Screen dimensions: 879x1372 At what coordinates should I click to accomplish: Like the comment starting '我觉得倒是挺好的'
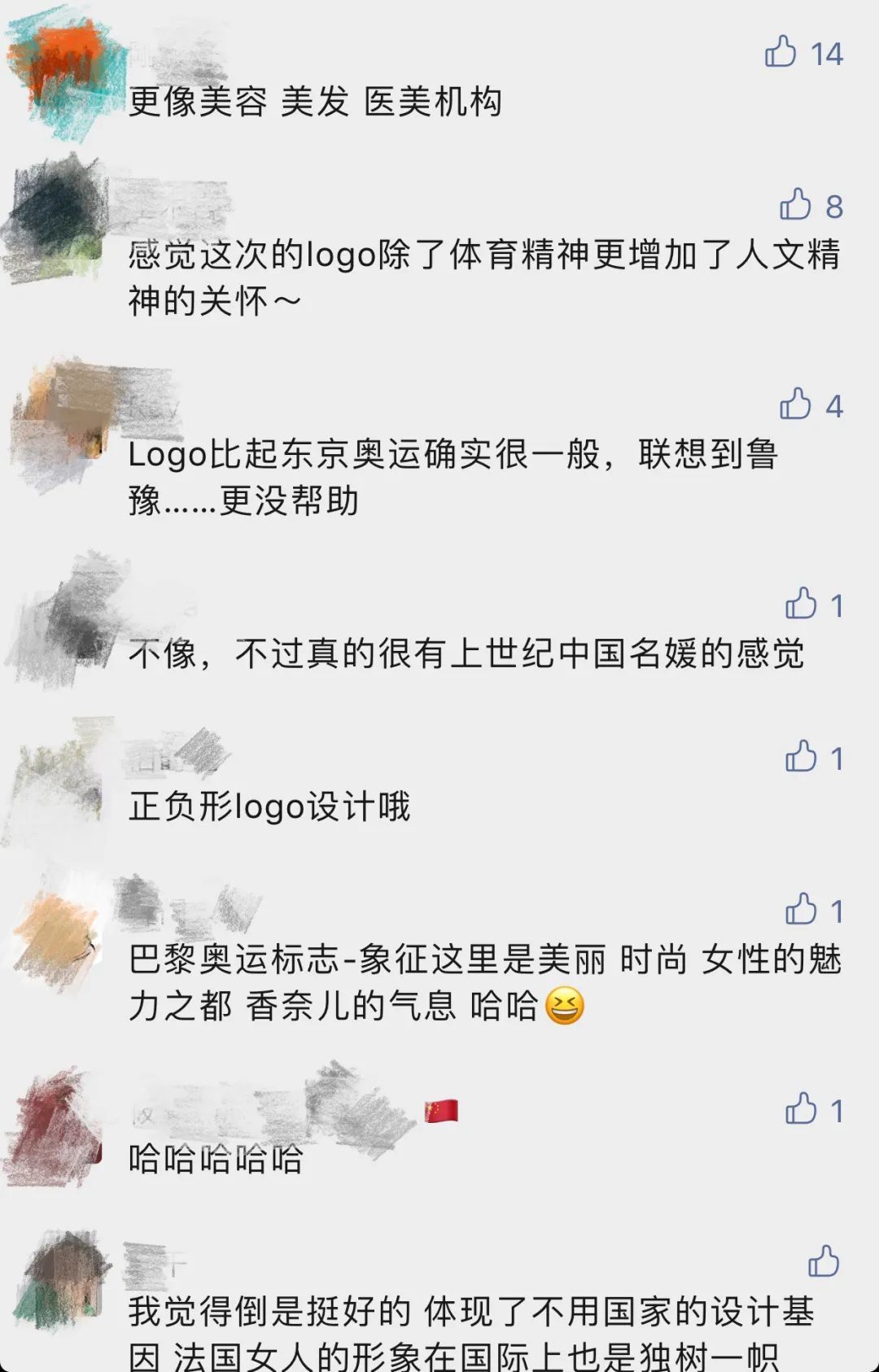823,1262
